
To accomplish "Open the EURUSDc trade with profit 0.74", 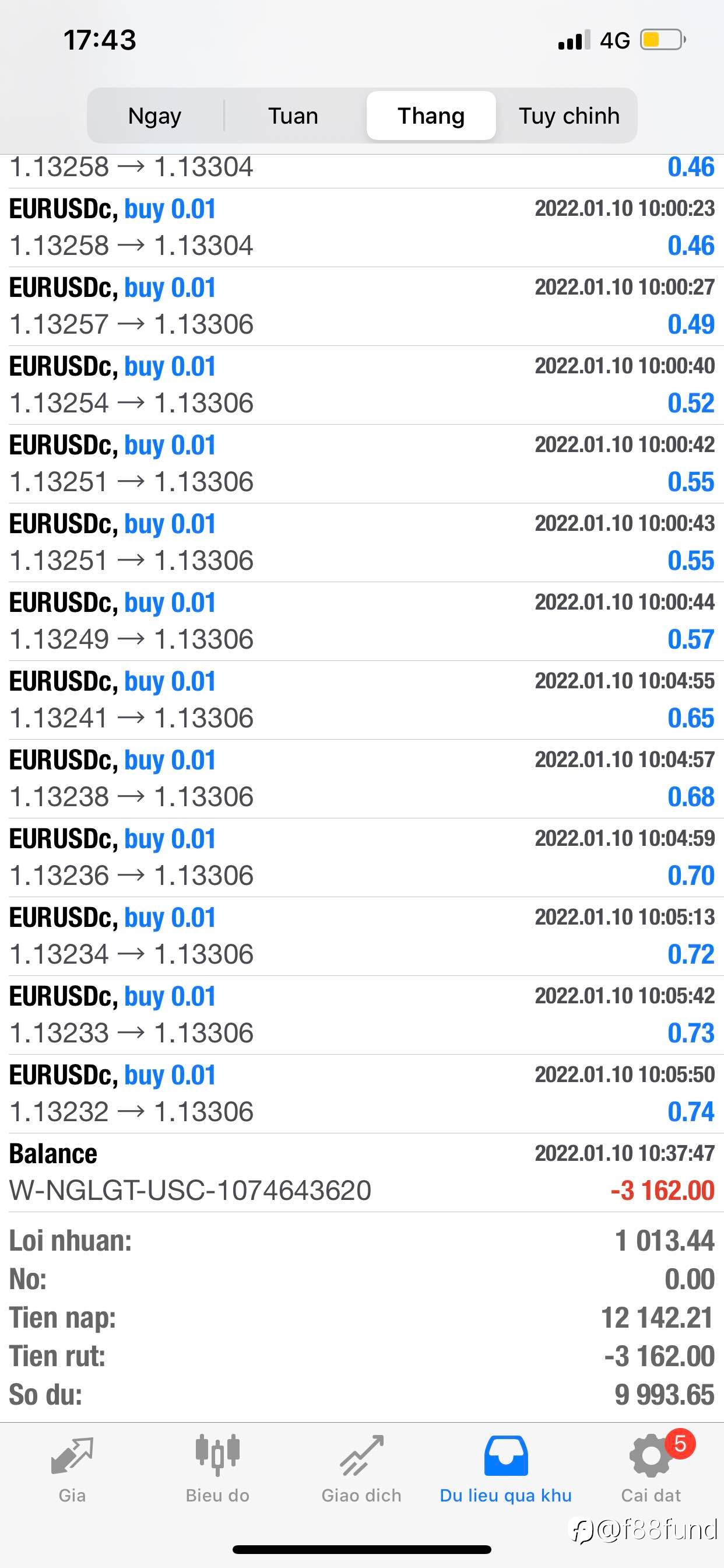I will pos(362,1094).
